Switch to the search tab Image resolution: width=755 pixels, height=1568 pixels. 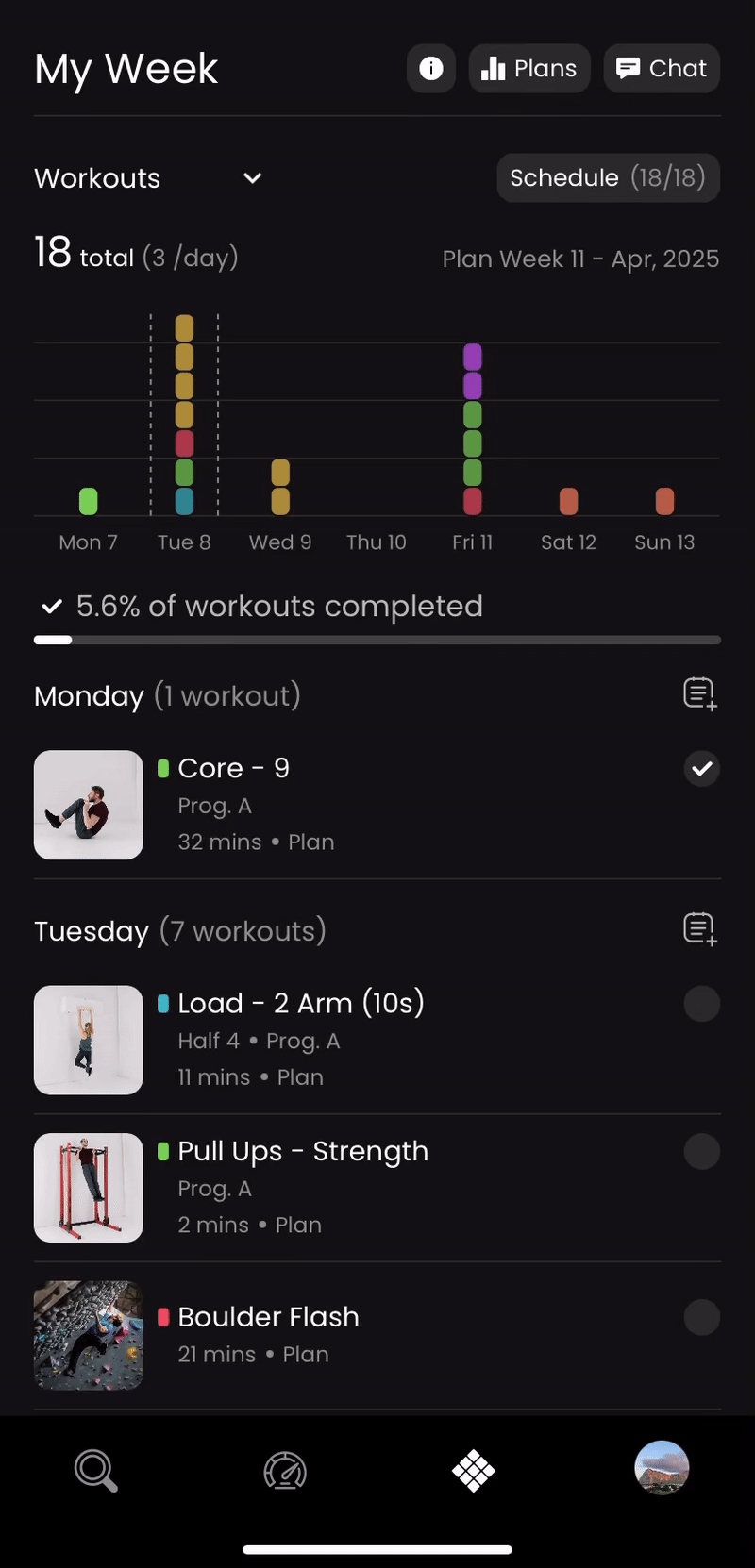click(x=95, y=1471)
